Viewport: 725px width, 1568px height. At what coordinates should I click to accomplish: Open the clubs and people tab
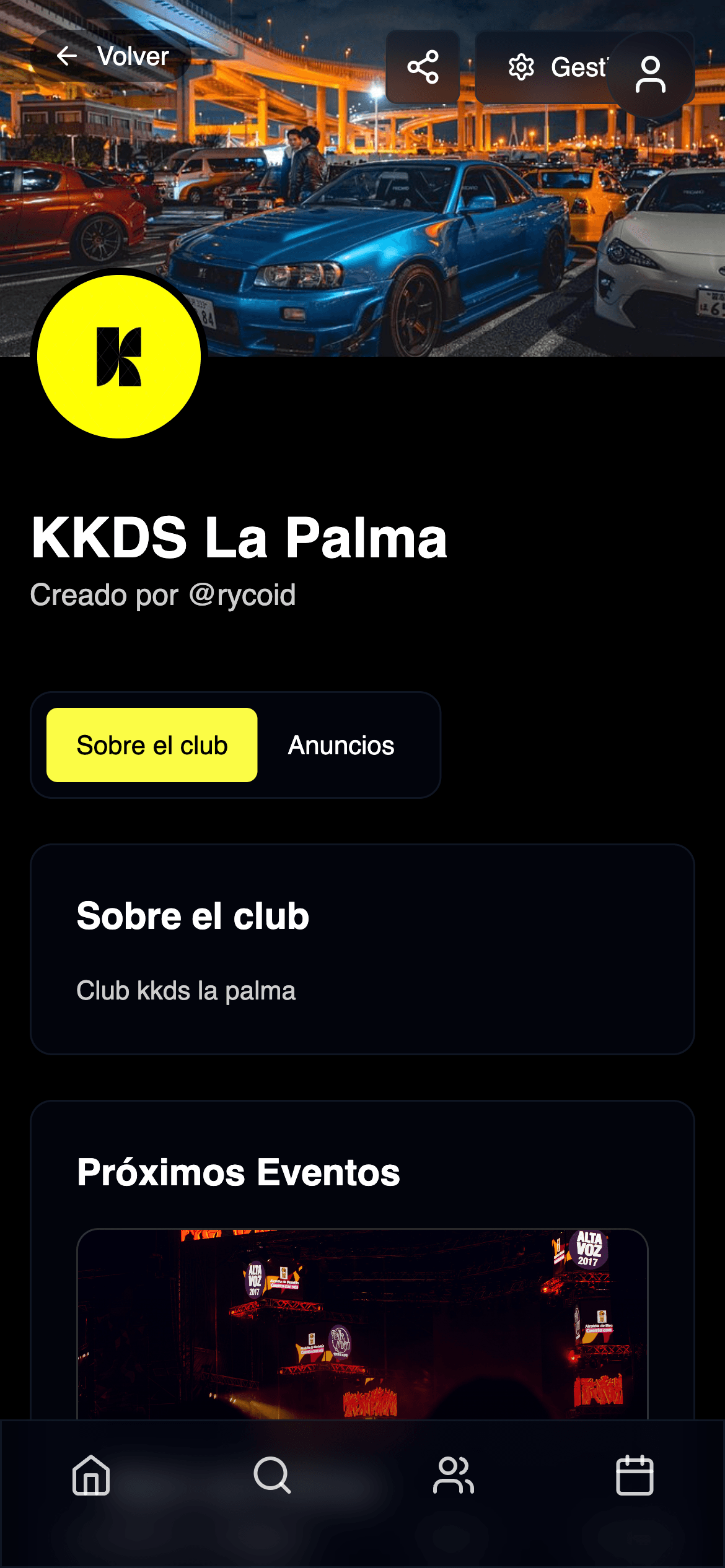coord(453,1475)
